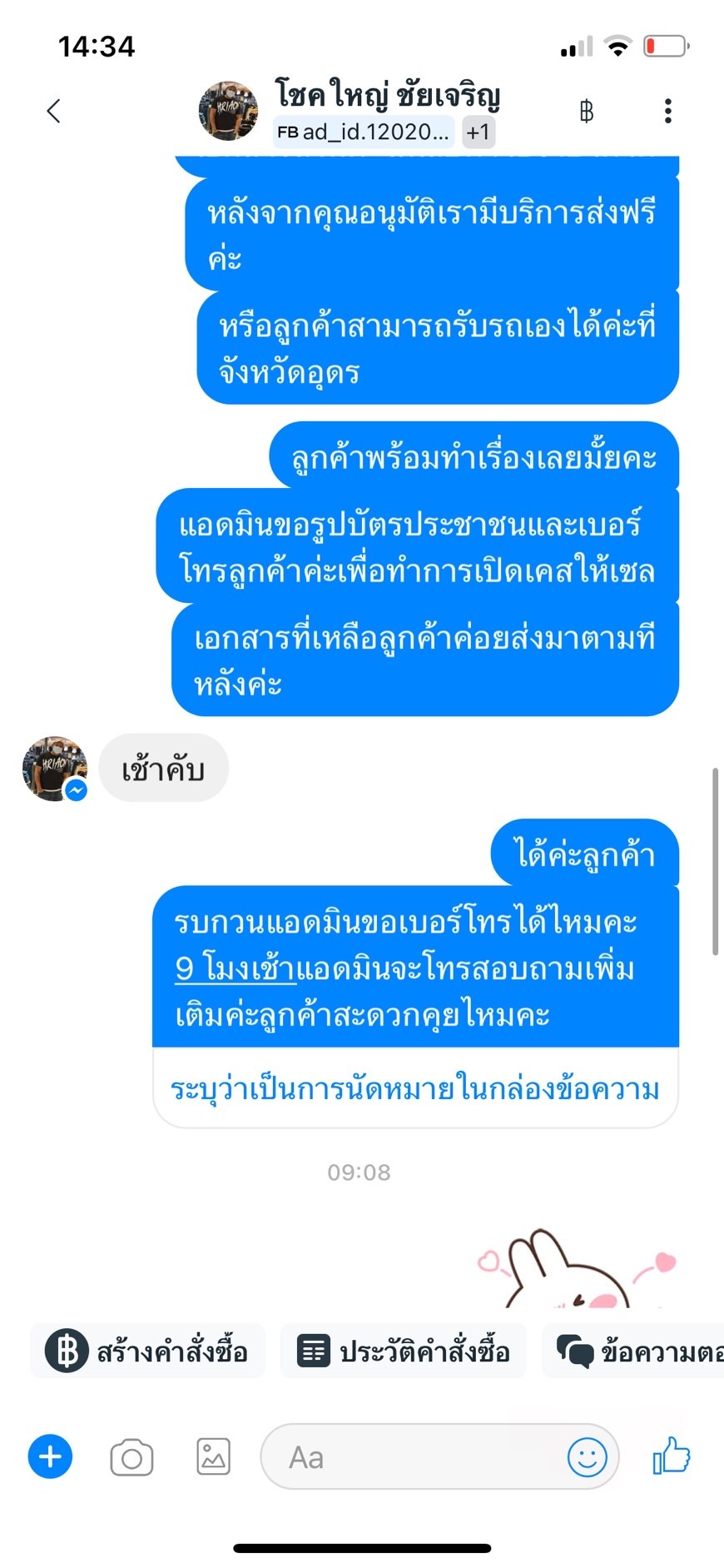Open the blue plus attachments button
The width and height of the screenshot is (724, 1568).
pos(50,1457)
